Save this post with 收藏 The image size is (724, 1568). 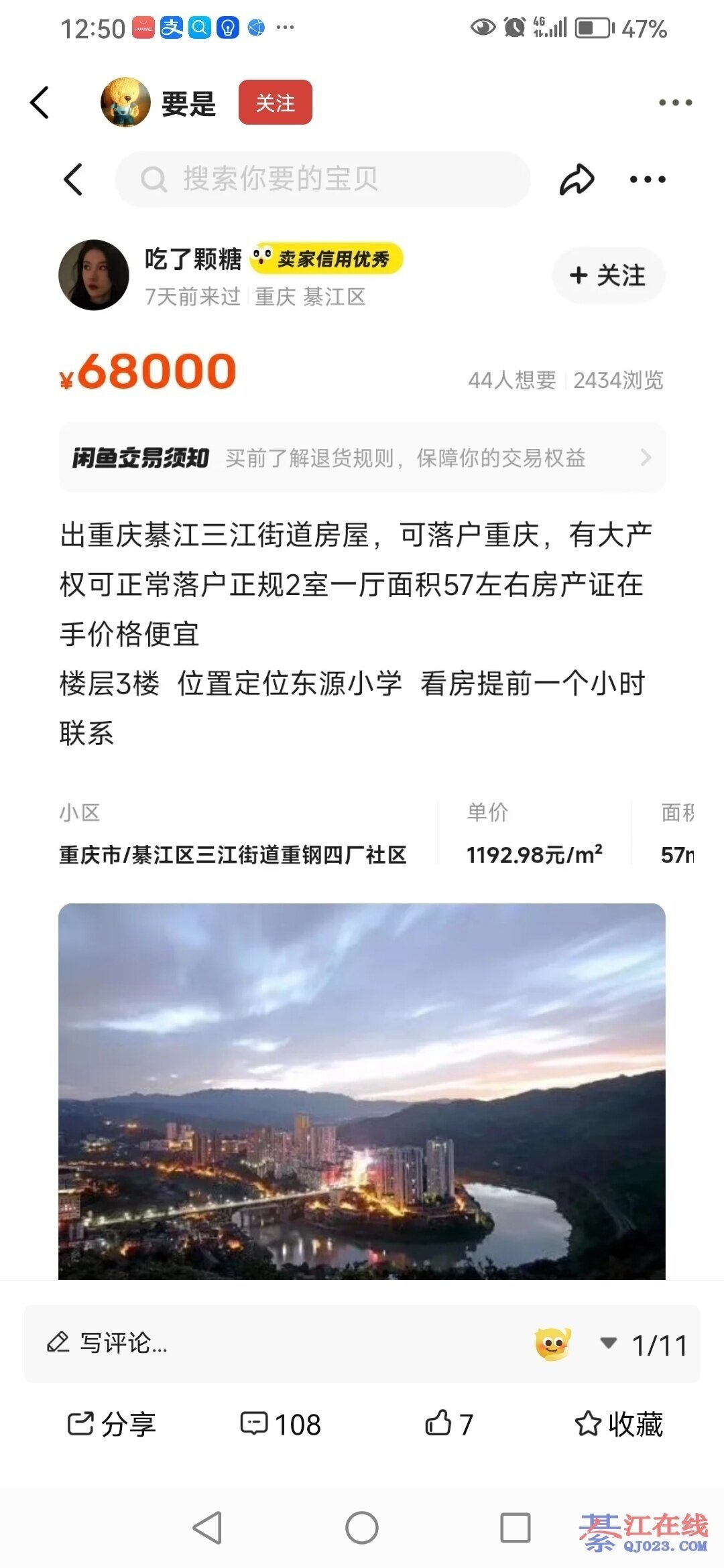click(618, 1423)
